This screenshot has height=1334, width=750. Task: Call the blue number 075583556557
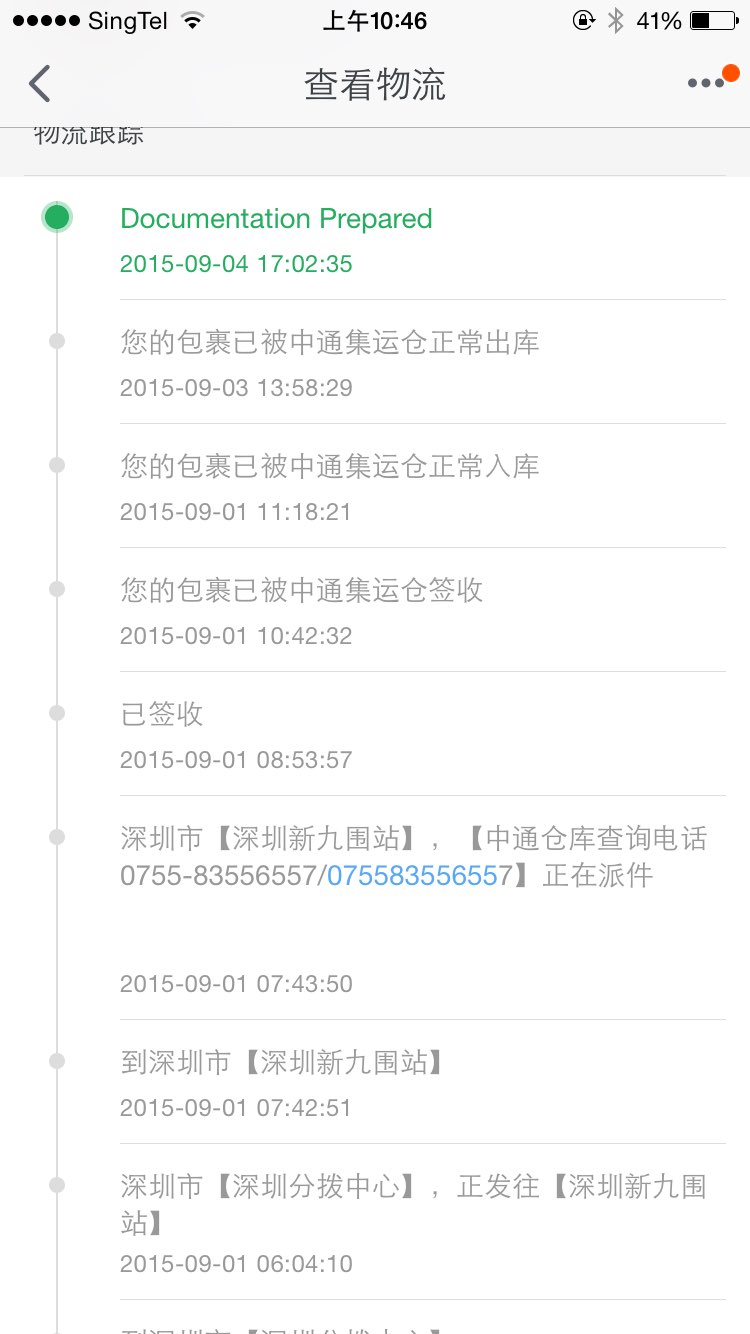coord(420,876)
